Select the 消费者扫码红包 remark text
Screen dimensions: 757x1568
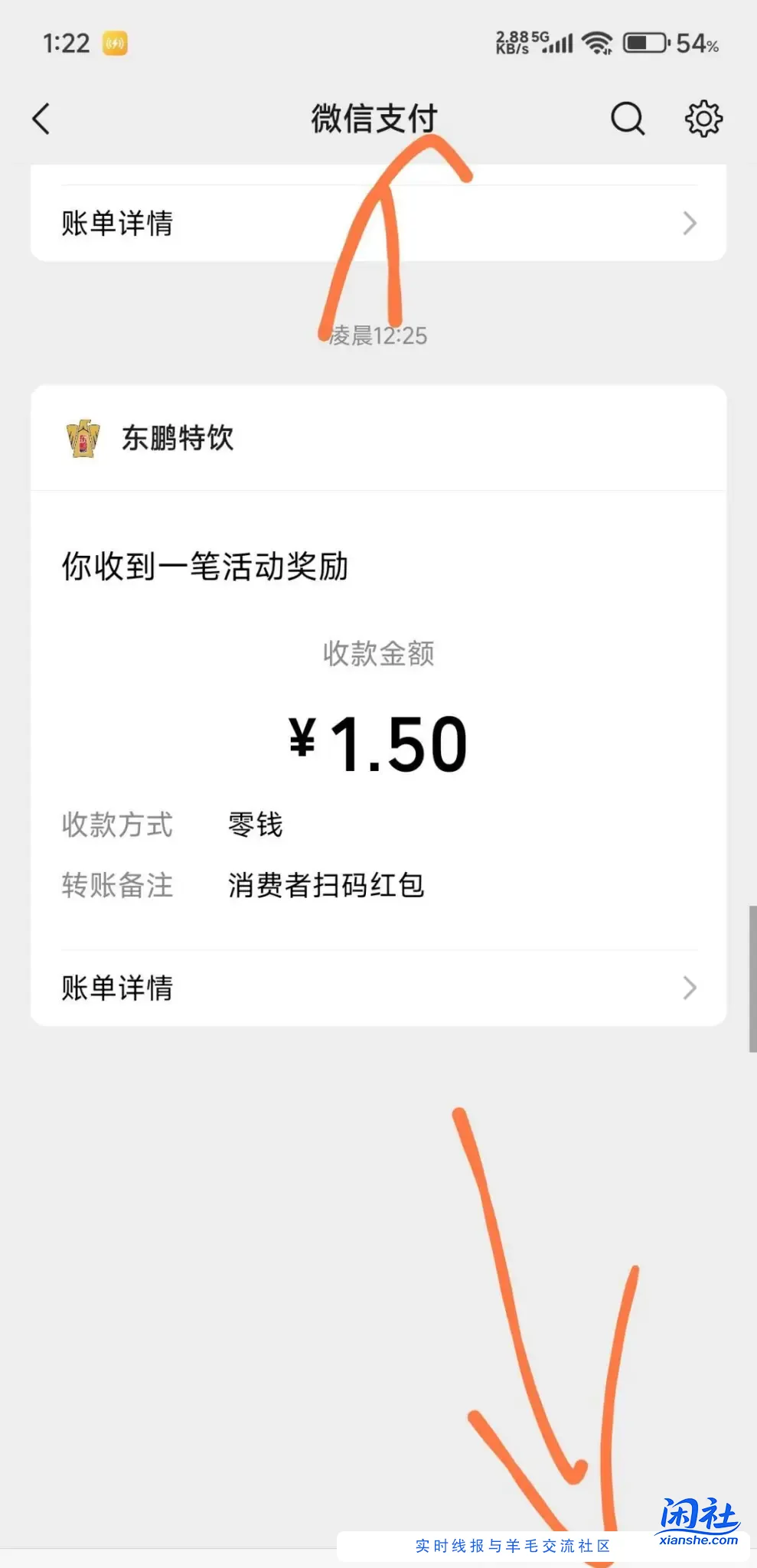327,886
